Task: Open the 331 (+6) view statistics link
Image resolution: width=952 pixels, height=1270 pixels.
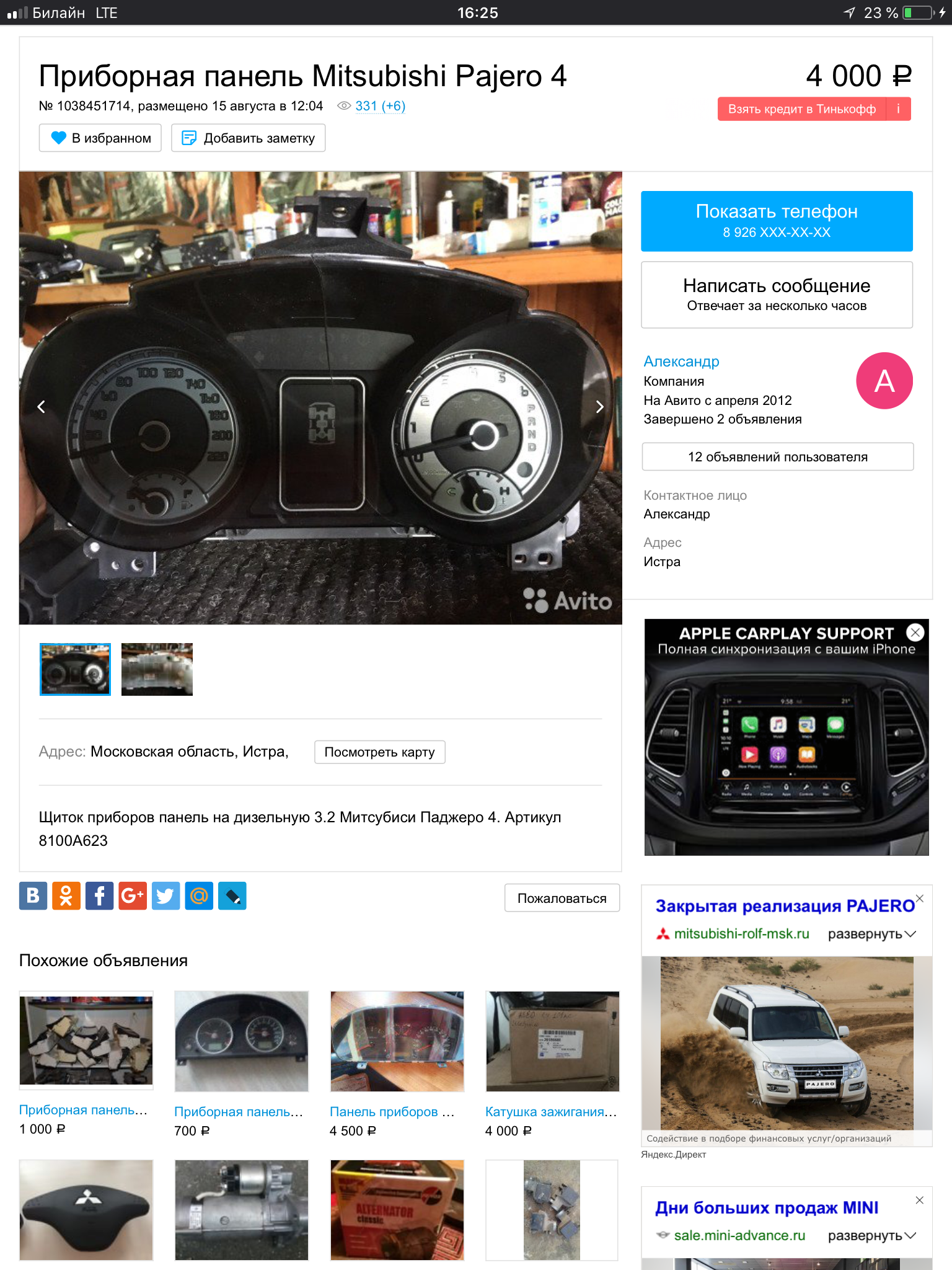Action: [380, 106]
